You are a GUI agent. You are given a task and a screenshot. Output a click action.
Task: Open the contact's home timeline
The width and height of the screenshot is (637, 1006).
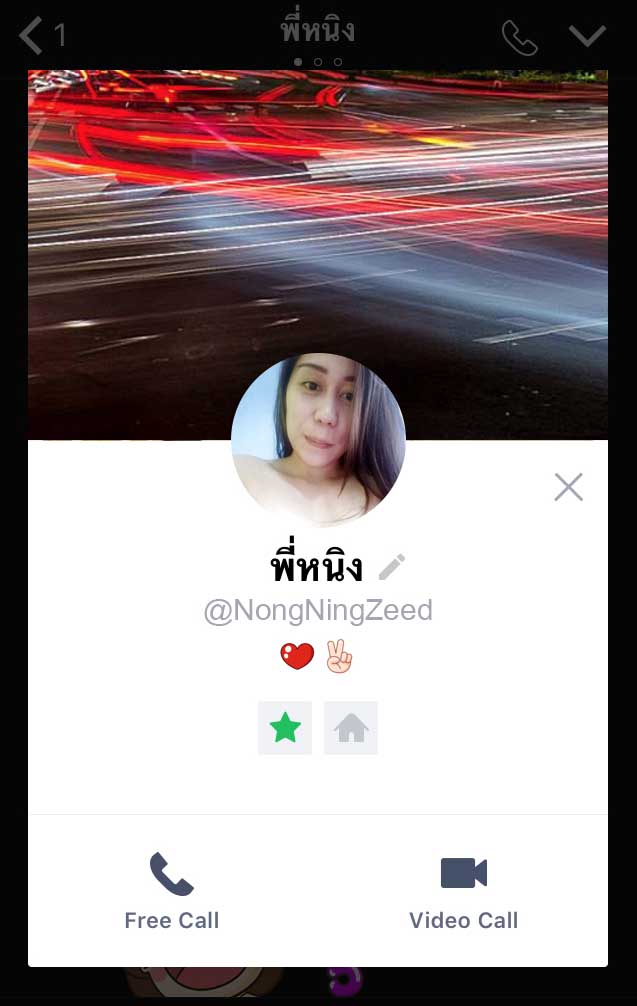tap(351, 728)
